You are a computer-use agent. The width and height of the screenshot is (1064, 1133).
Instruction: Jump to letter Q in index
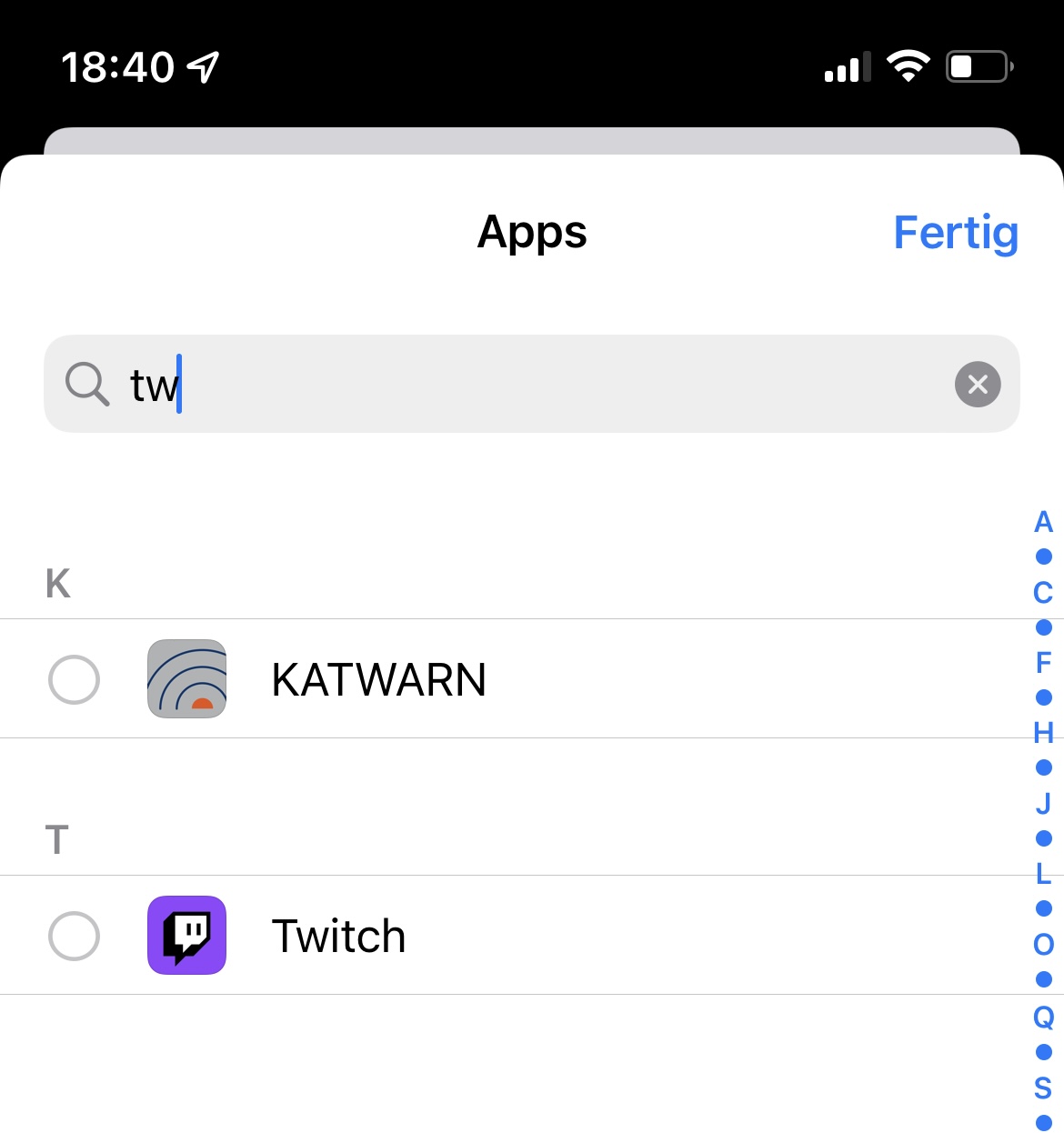coord(1043,1016)
